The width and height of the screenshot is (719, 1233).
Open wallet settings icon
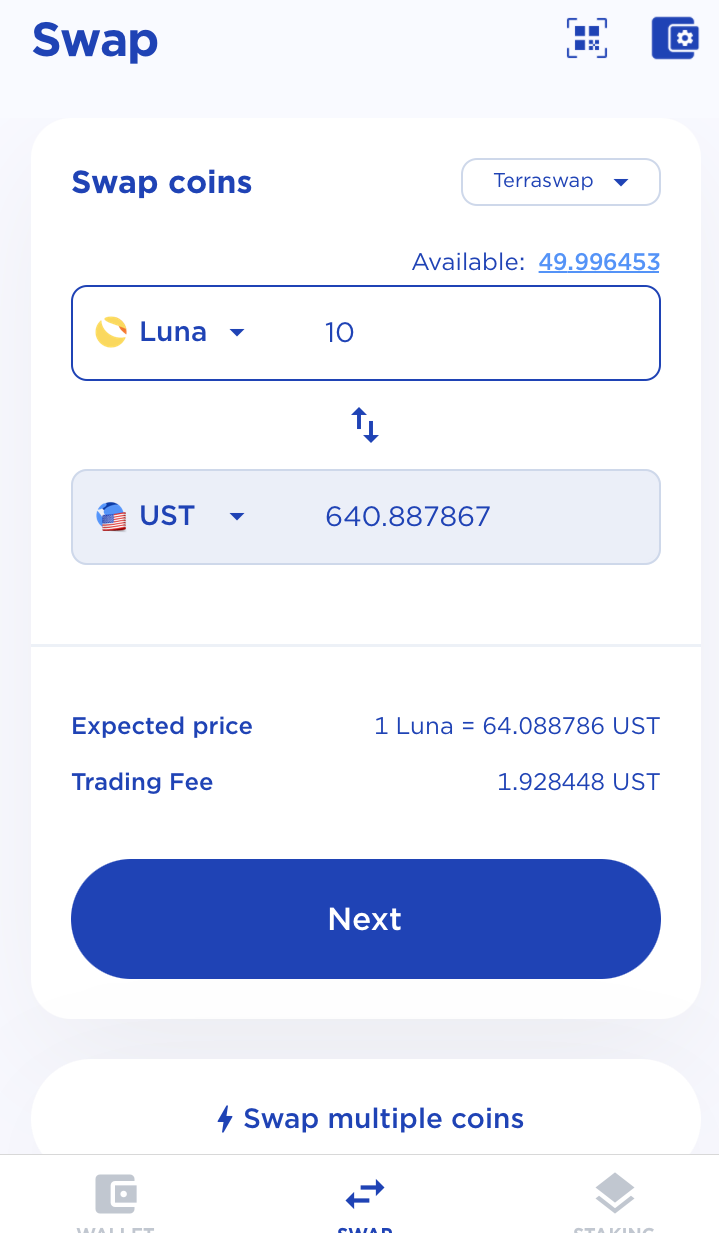pyautogui.click(x=674, y=38)
